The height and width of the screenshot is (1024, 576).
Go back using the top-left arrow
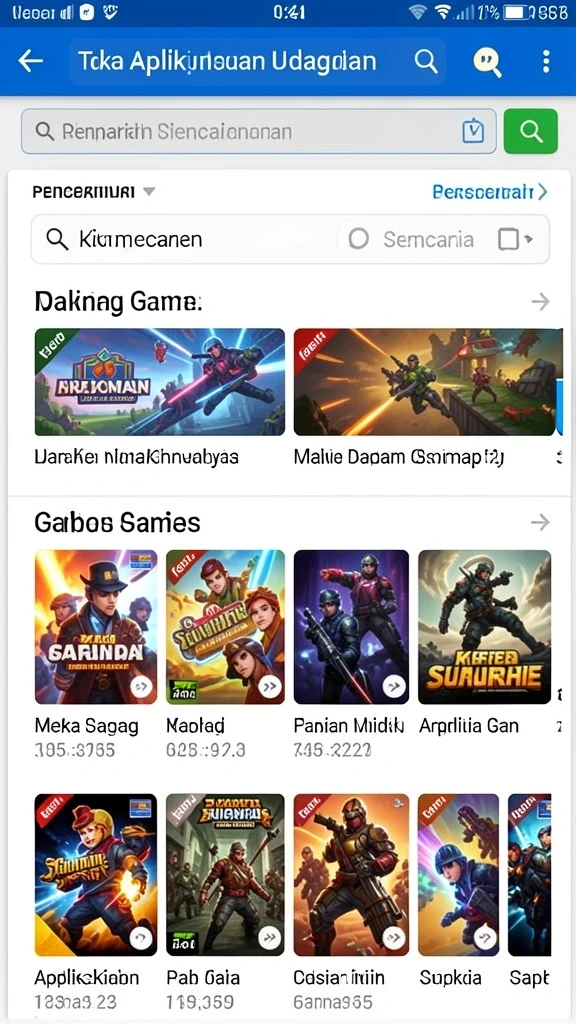tap(31, 61)
